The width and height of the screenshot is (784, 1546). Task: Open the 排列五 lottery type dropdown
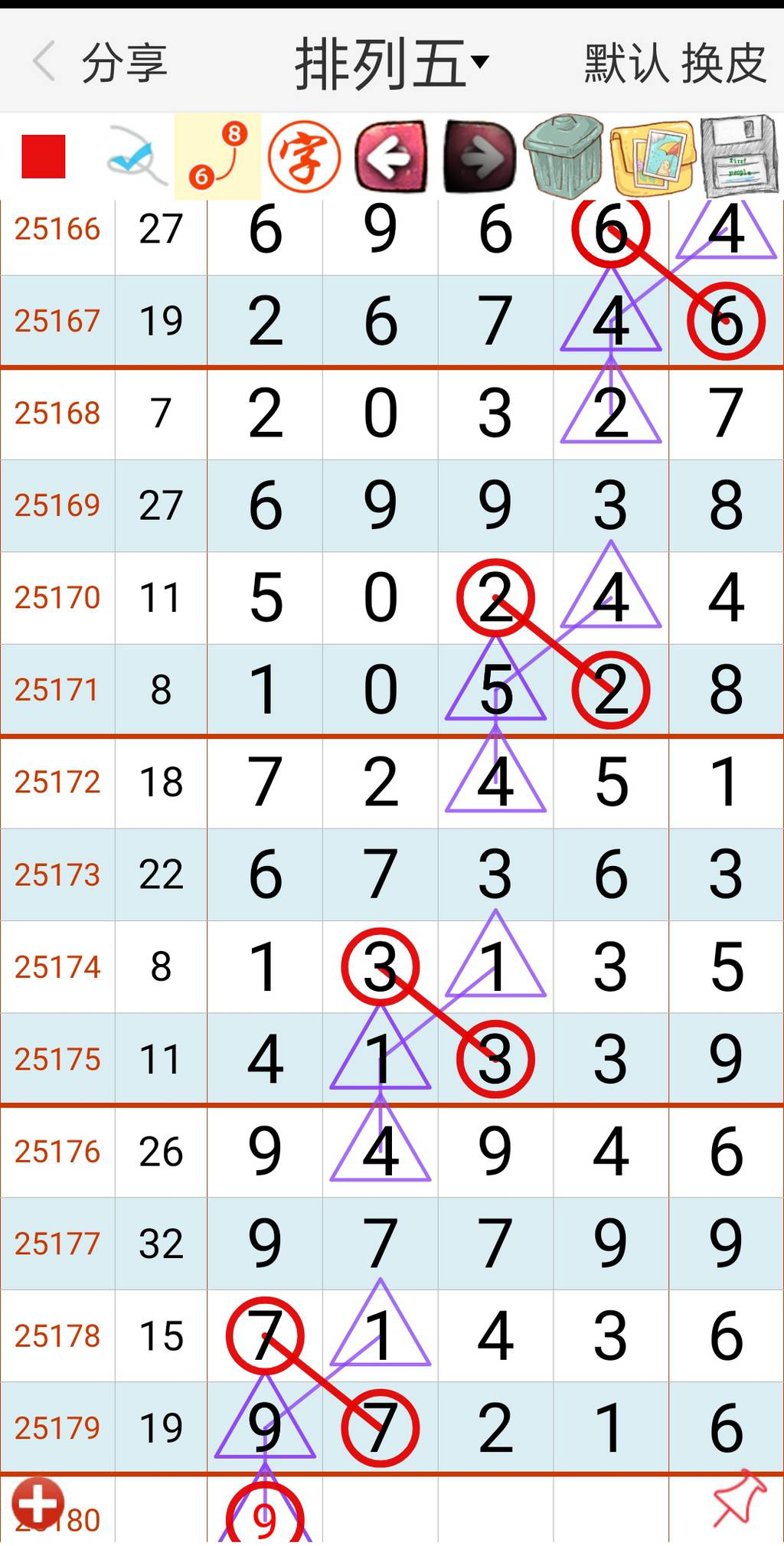click(x=390, y=63)
